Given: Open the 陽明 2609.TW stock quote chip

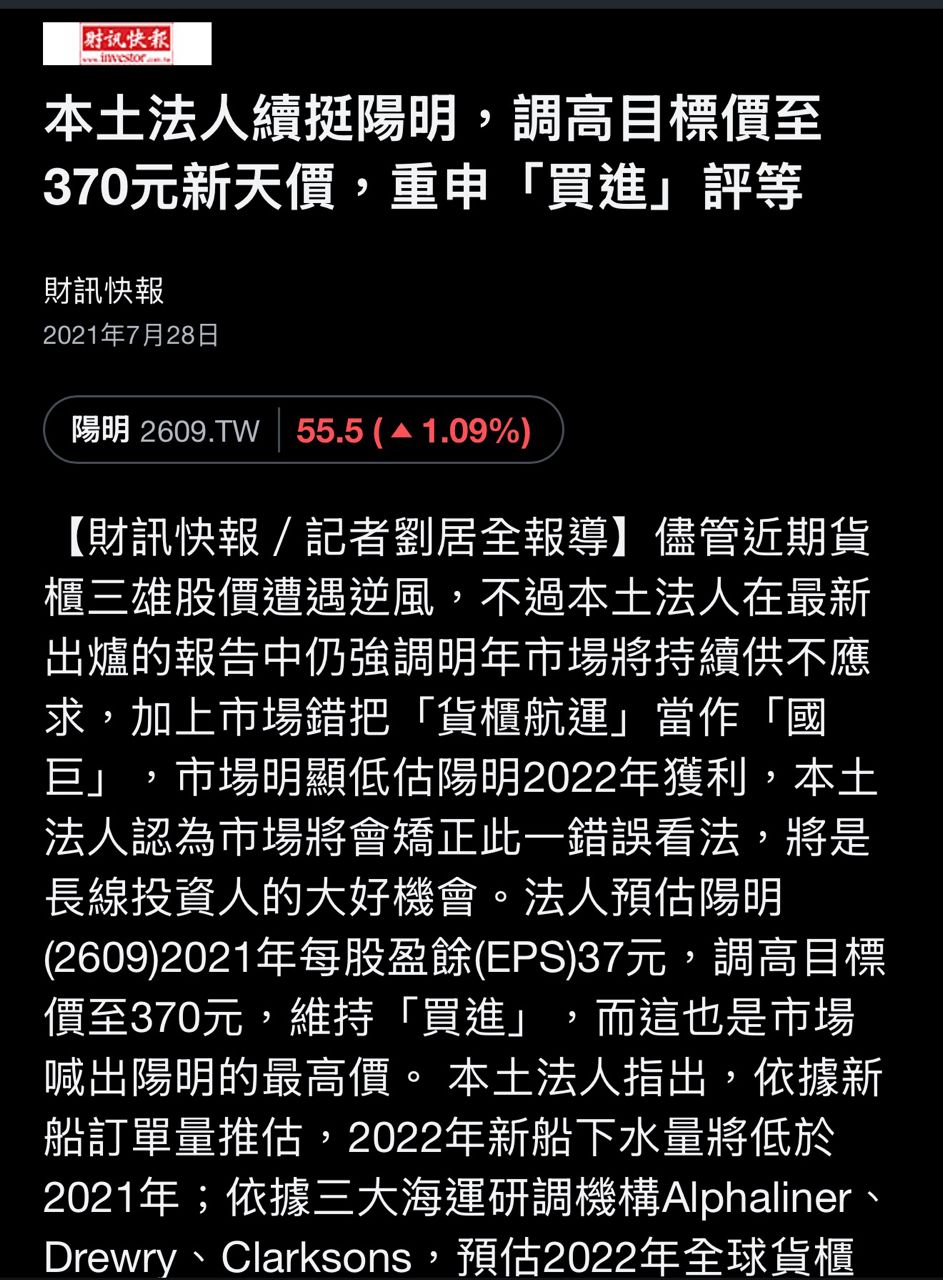Looking at the screenshot, I should 302,431.
